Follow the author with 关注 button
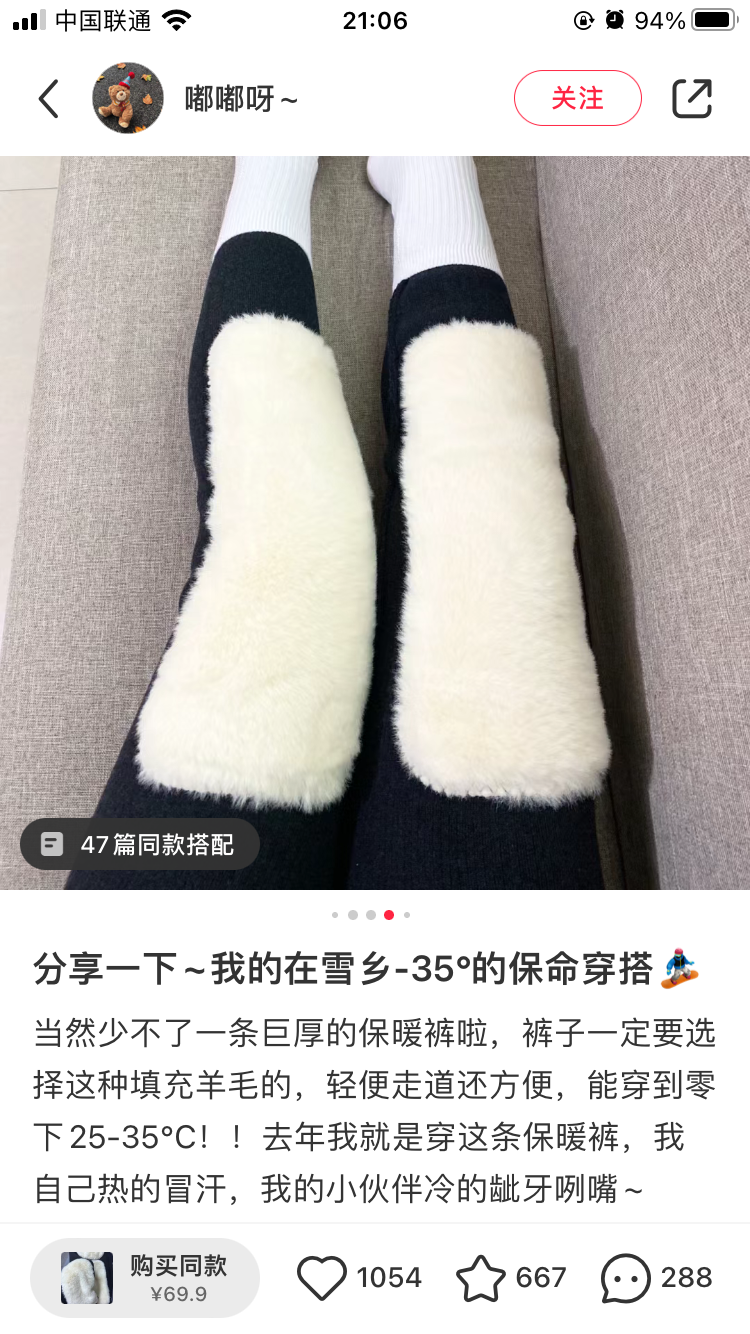 577,98
